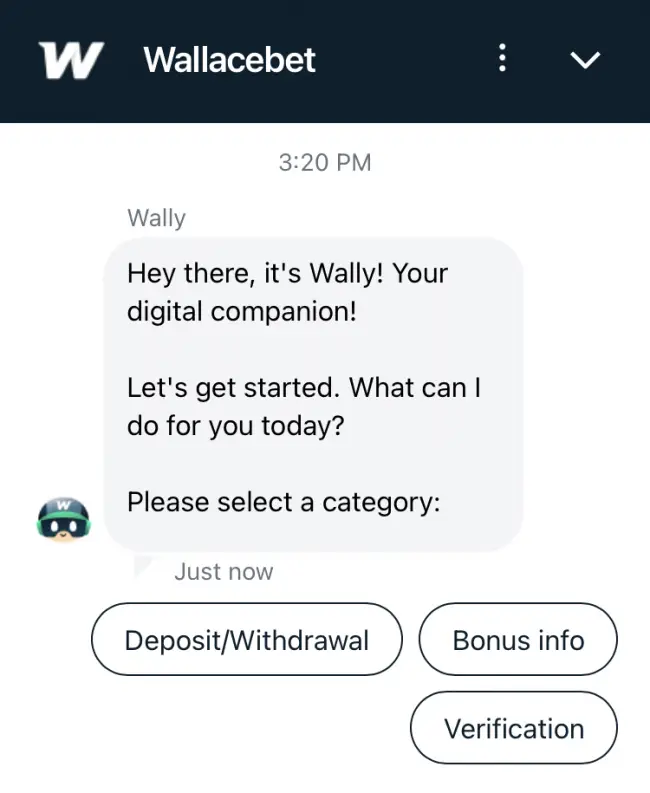Pick the Verification category
This screenshot has width=650, height=793.
tap(514, 728)
